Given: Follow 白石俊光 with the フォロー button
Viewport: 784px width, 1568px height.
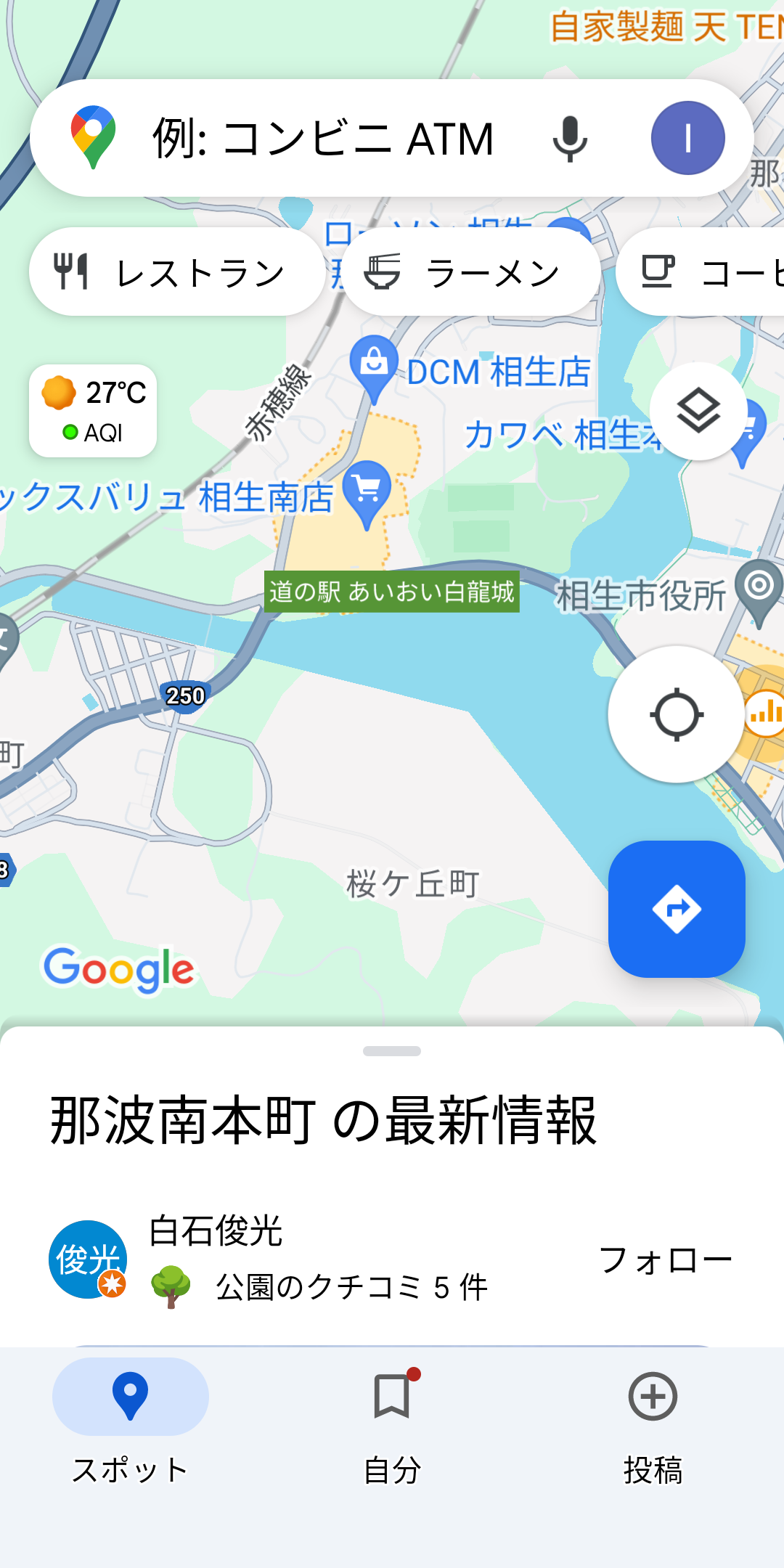Looking at the screenshot, I should point(665,1259).
